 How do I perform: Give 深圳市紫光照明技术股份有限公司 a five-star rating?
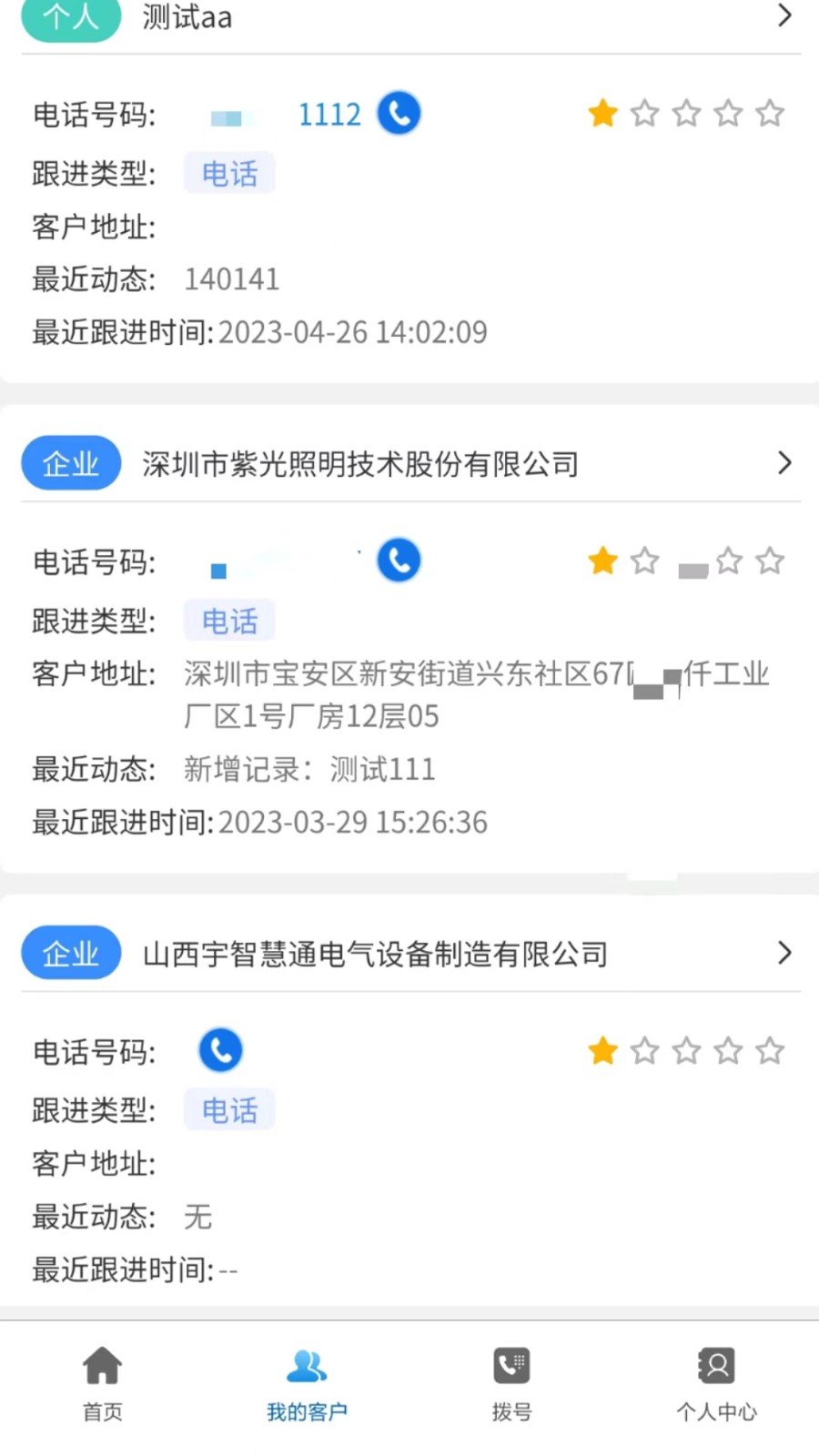pos(770,561)
